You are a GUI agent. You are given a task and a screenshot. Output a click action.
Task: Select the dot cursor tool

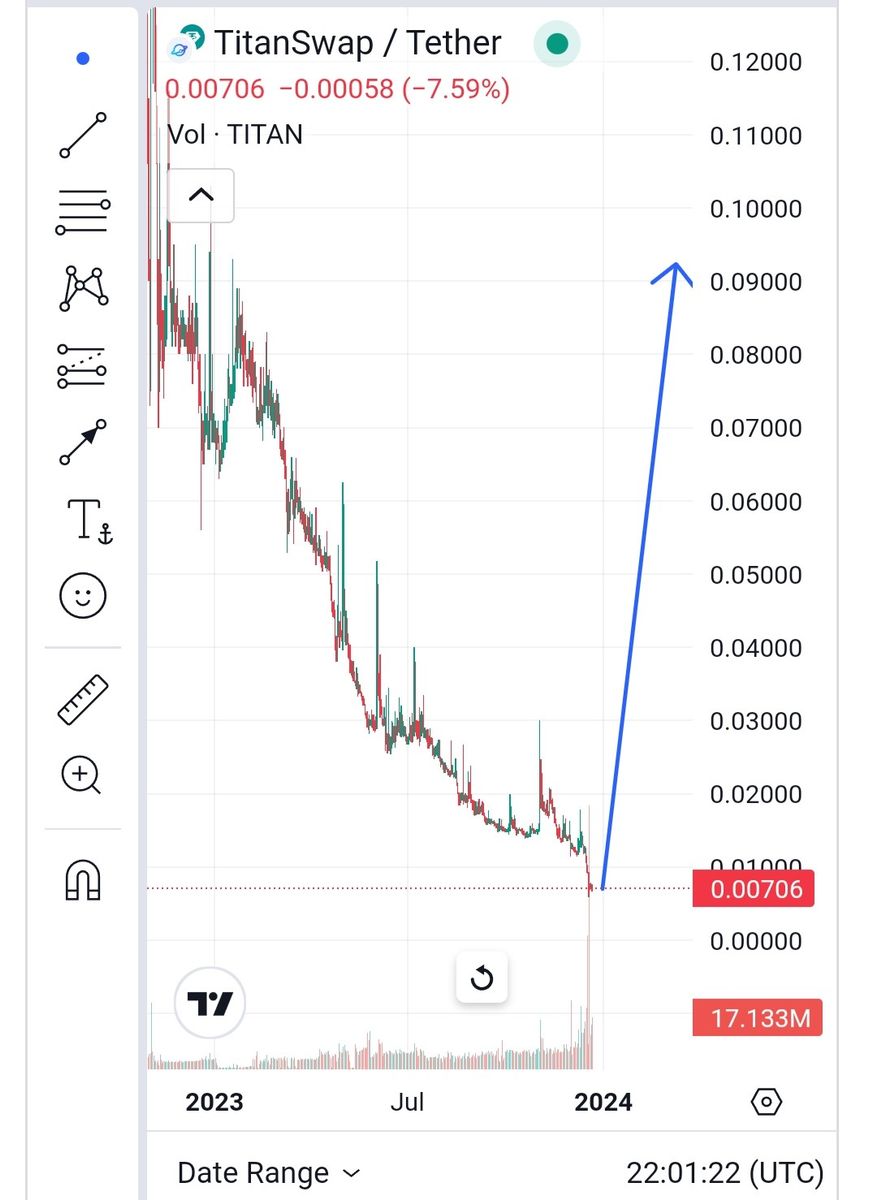[83, 59]
